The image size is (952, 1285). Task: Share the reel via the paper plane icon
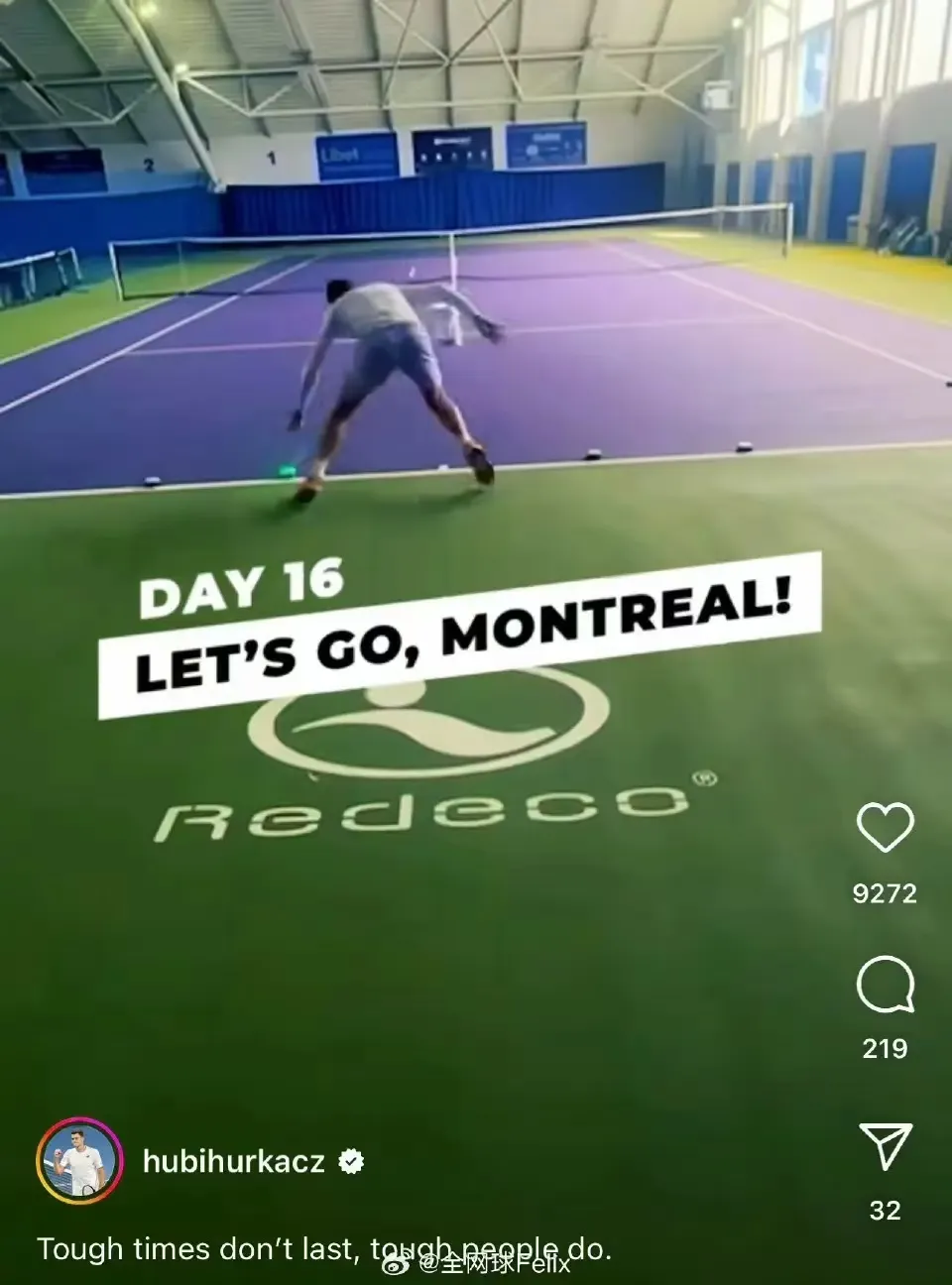[885, 1147]
